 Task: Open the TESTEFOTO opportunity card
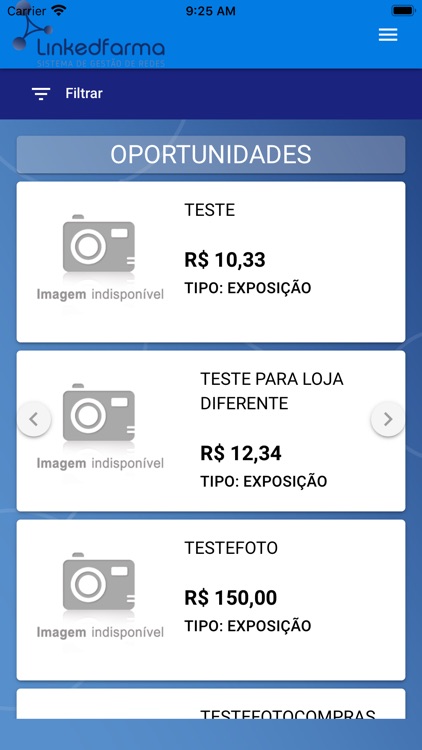point(211,600)
